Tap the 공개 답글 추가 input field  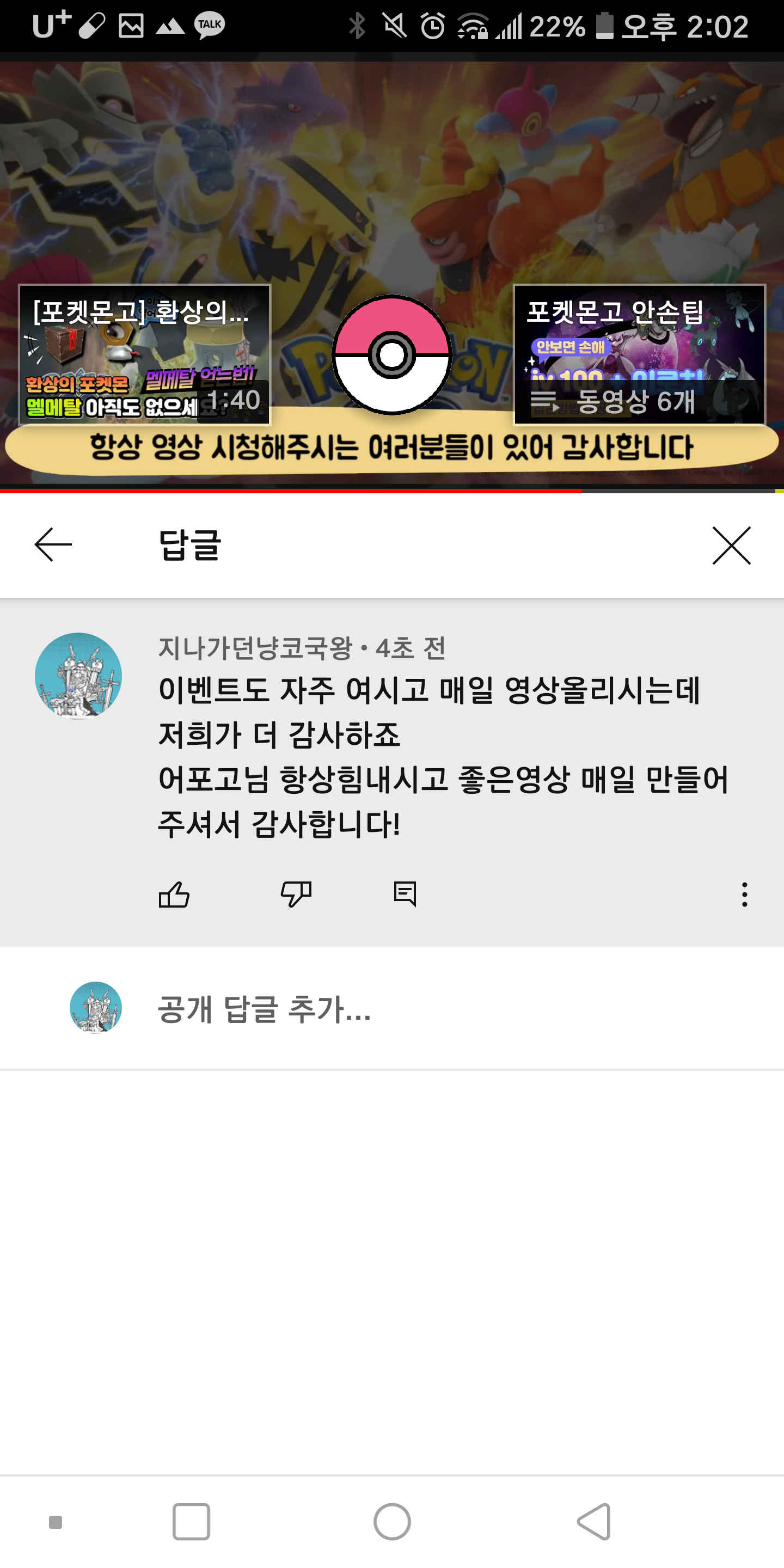426,1009
